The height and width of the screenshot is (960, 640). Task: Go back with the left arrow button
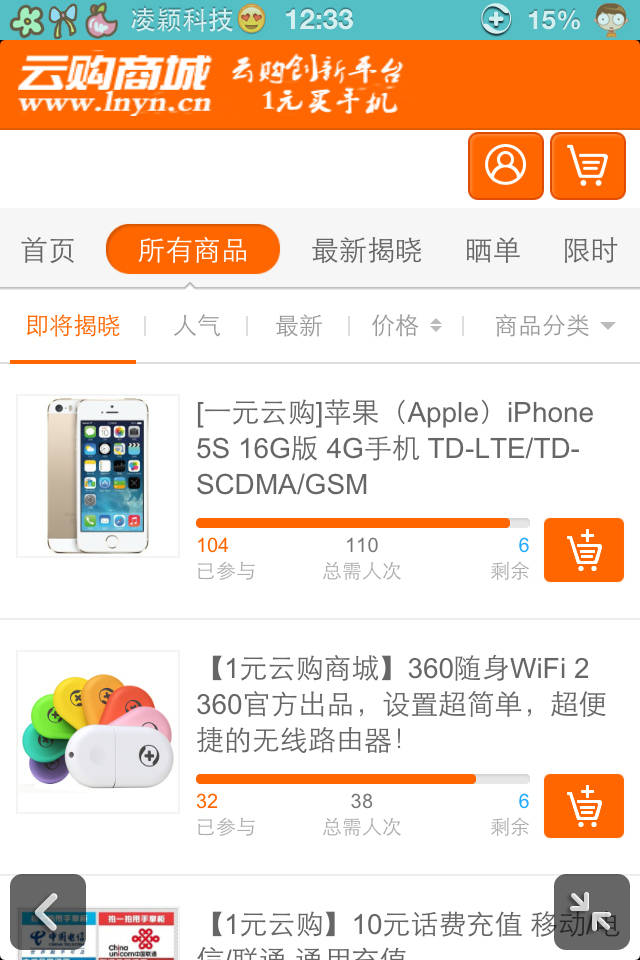pos(47,912)
